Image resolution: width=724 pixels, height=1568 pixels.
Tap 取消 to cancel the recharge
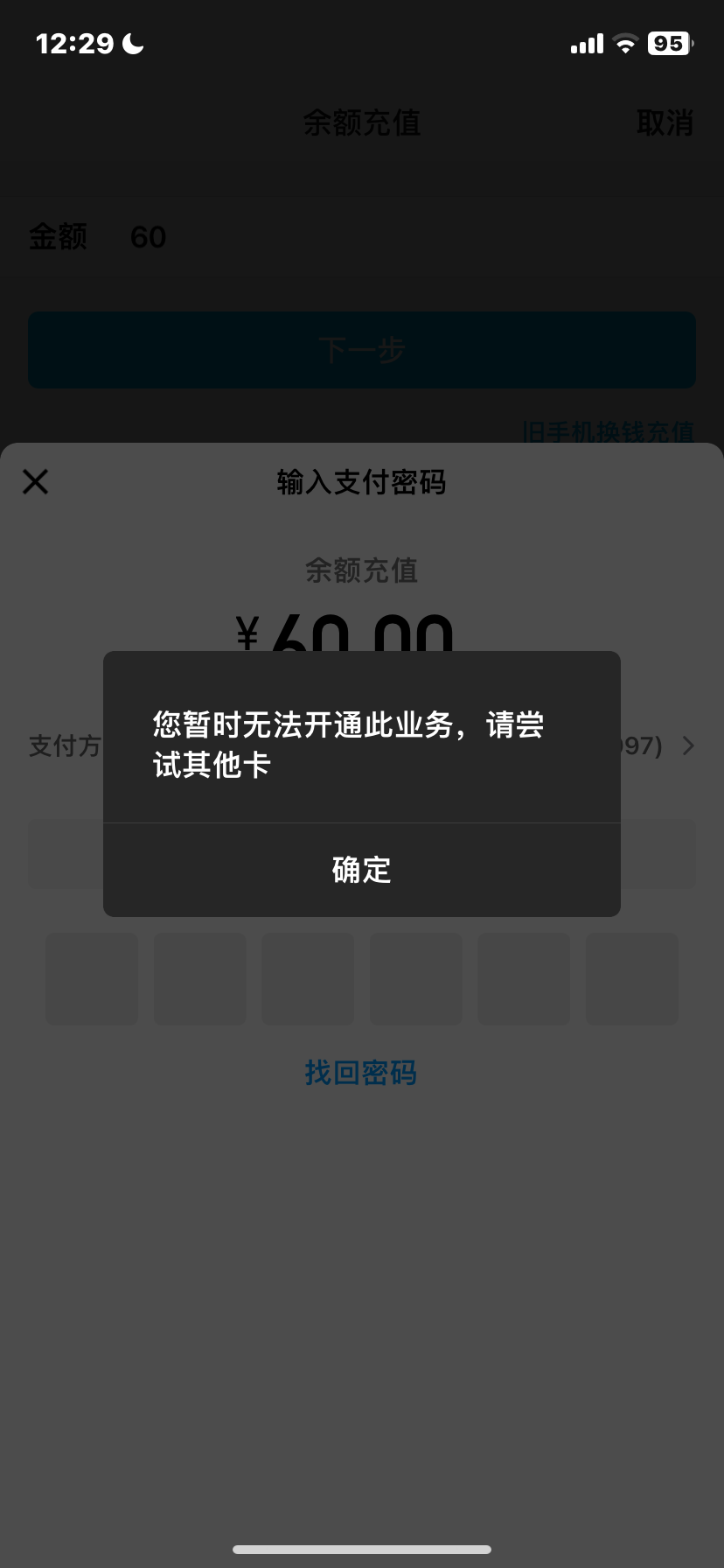666,123
